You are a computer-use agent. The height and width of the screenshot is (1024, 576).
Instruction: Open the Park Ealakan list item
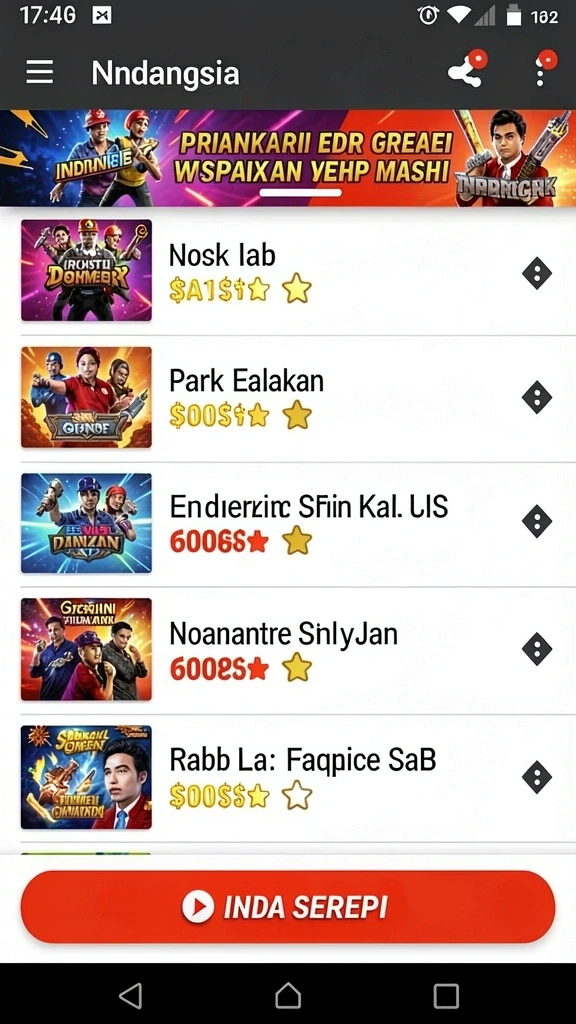coord(288,398)
